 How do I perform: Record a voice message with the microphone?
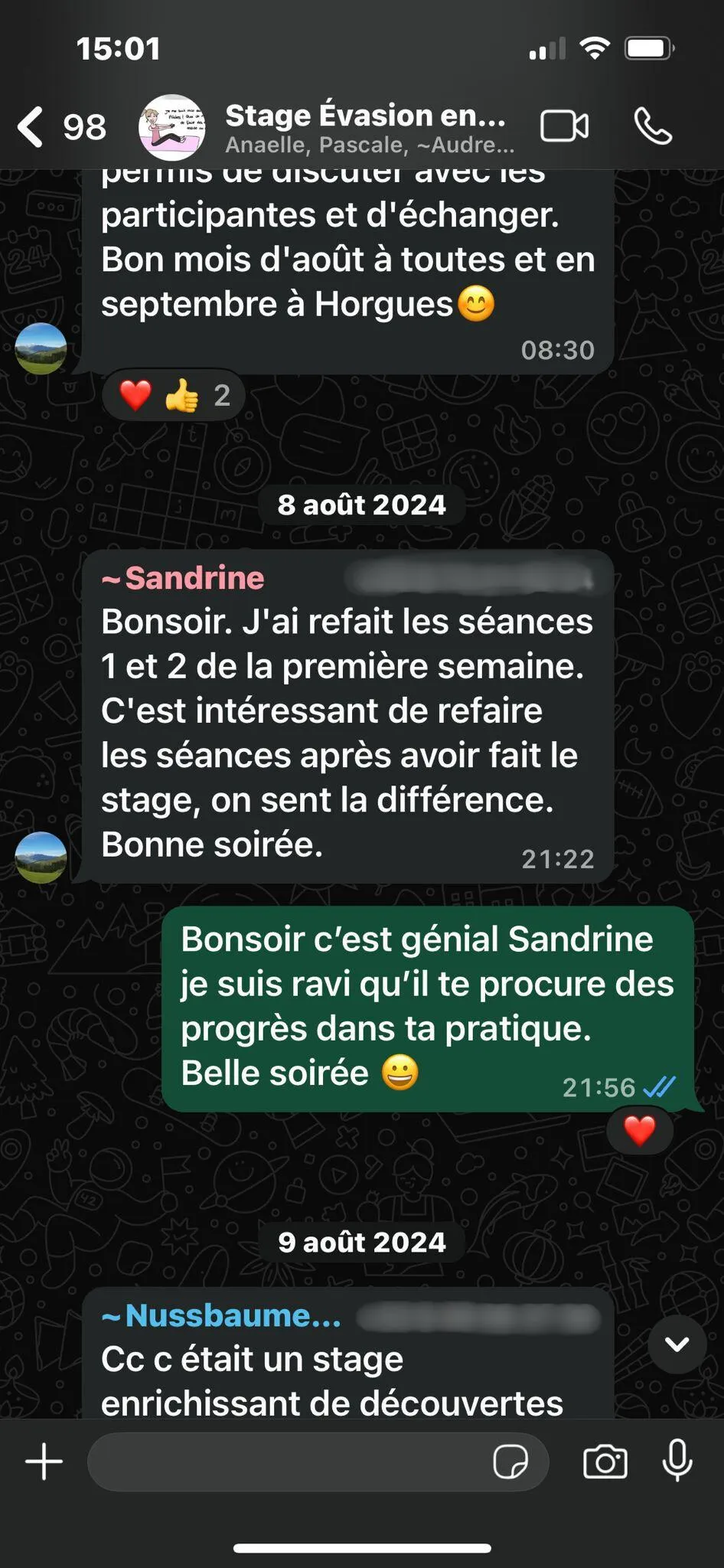677,1460
